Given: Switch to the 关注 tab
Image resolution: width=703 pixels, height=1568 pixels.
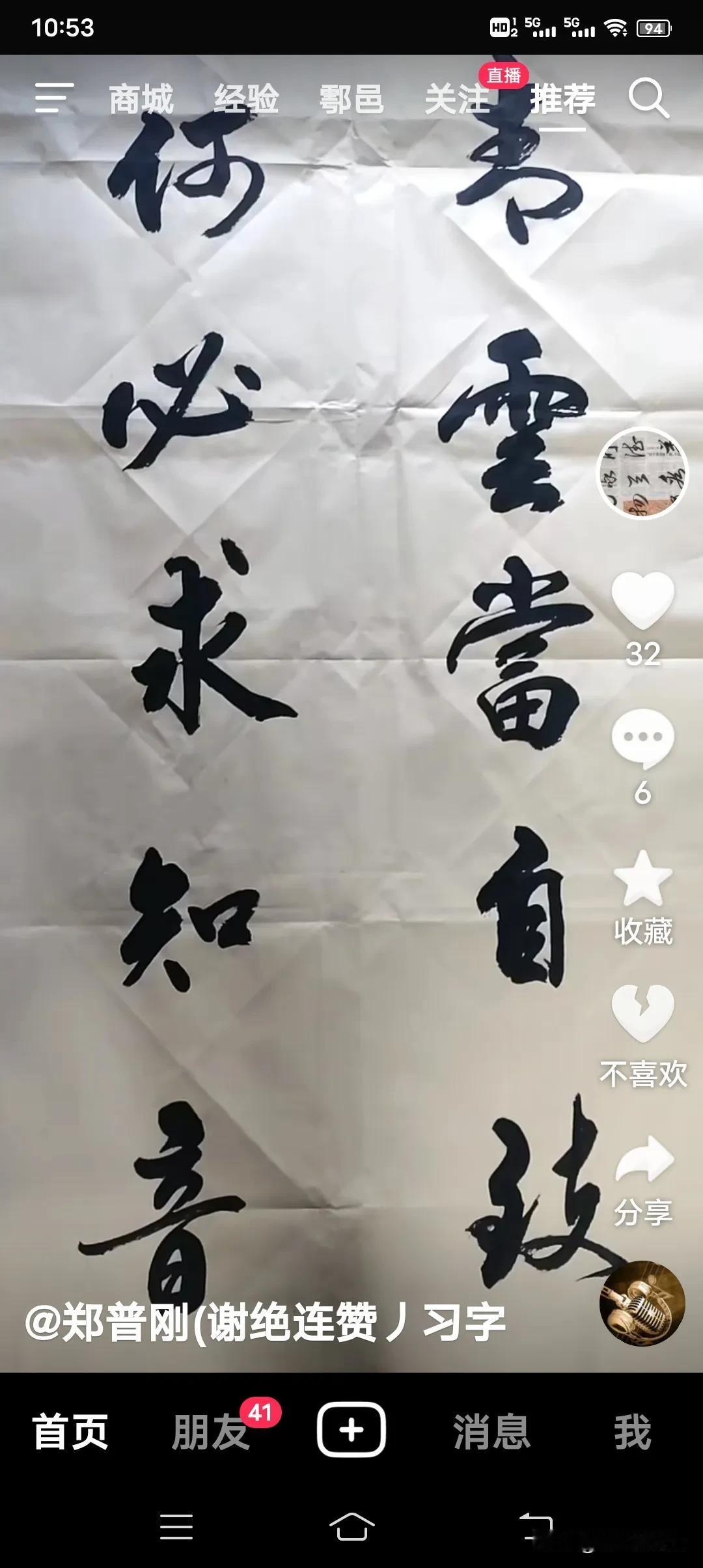Looking at the screenshot, I should tap(459, 98).
